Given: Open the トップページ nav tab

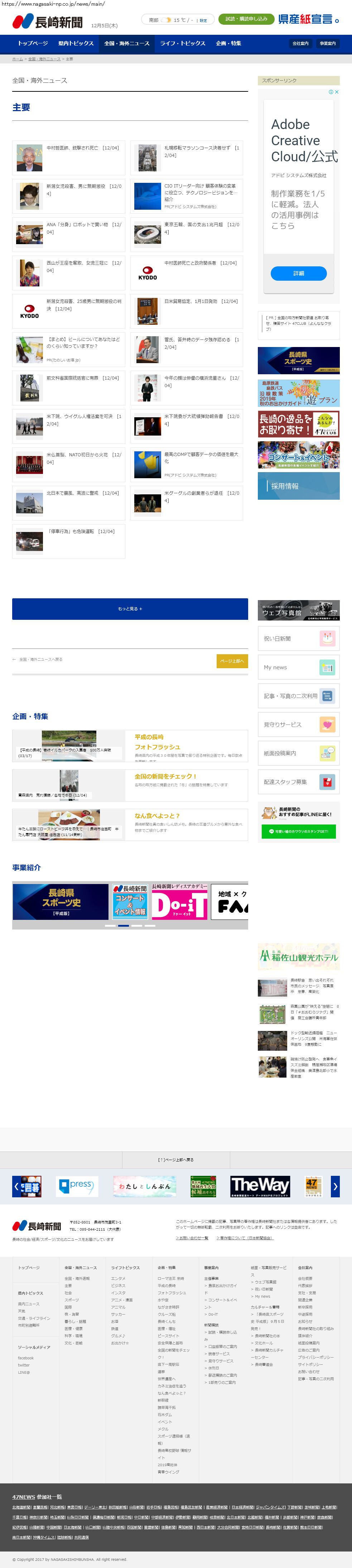Looking at the screenshot, I should (x=32, y=44).
